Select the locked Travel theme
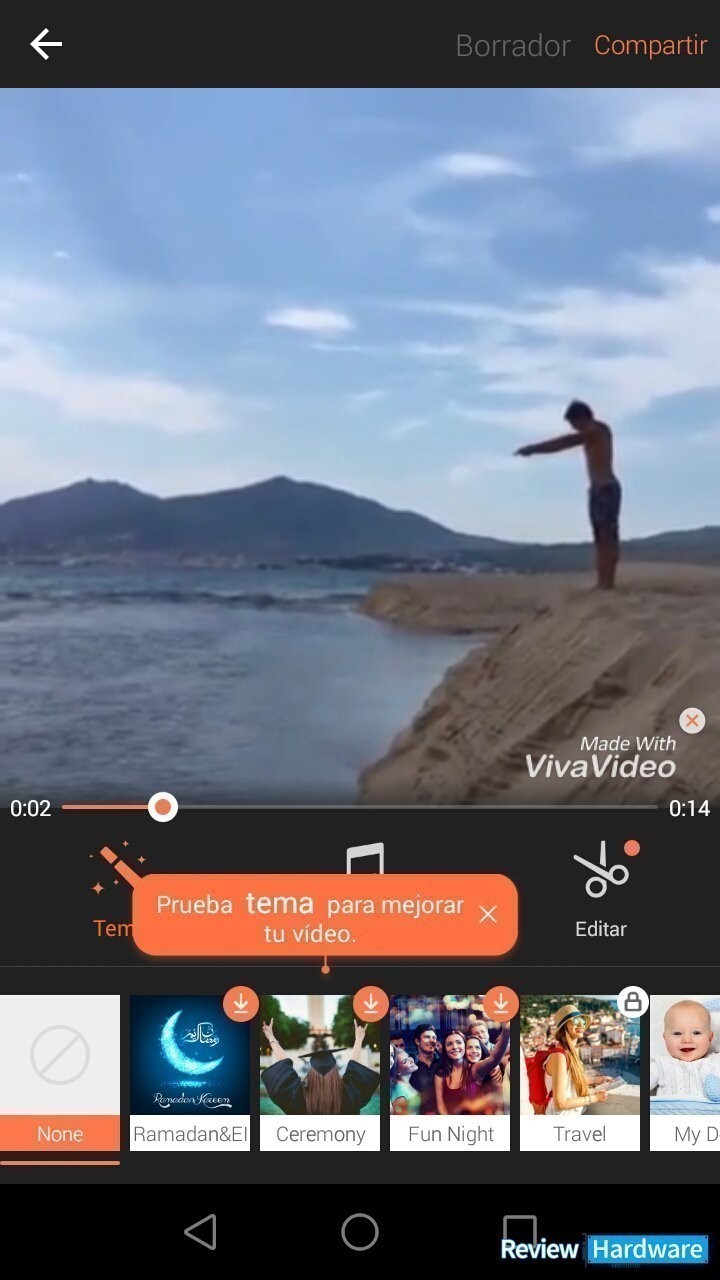The height and width of the screenshot is (1280, 720). point(580,1073)
